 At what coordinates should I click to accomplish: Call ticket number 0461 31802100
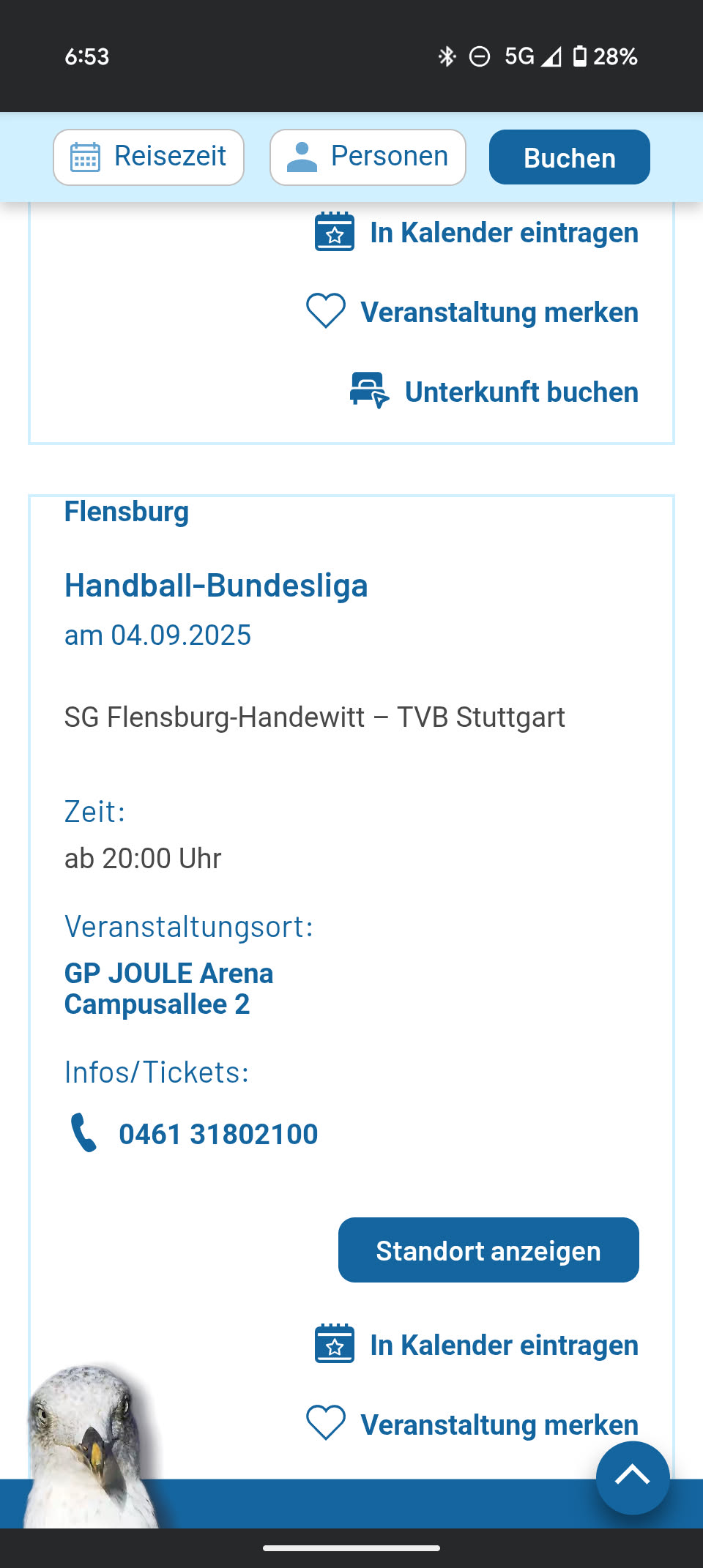pyautogui.click(x=217, y=1134)
